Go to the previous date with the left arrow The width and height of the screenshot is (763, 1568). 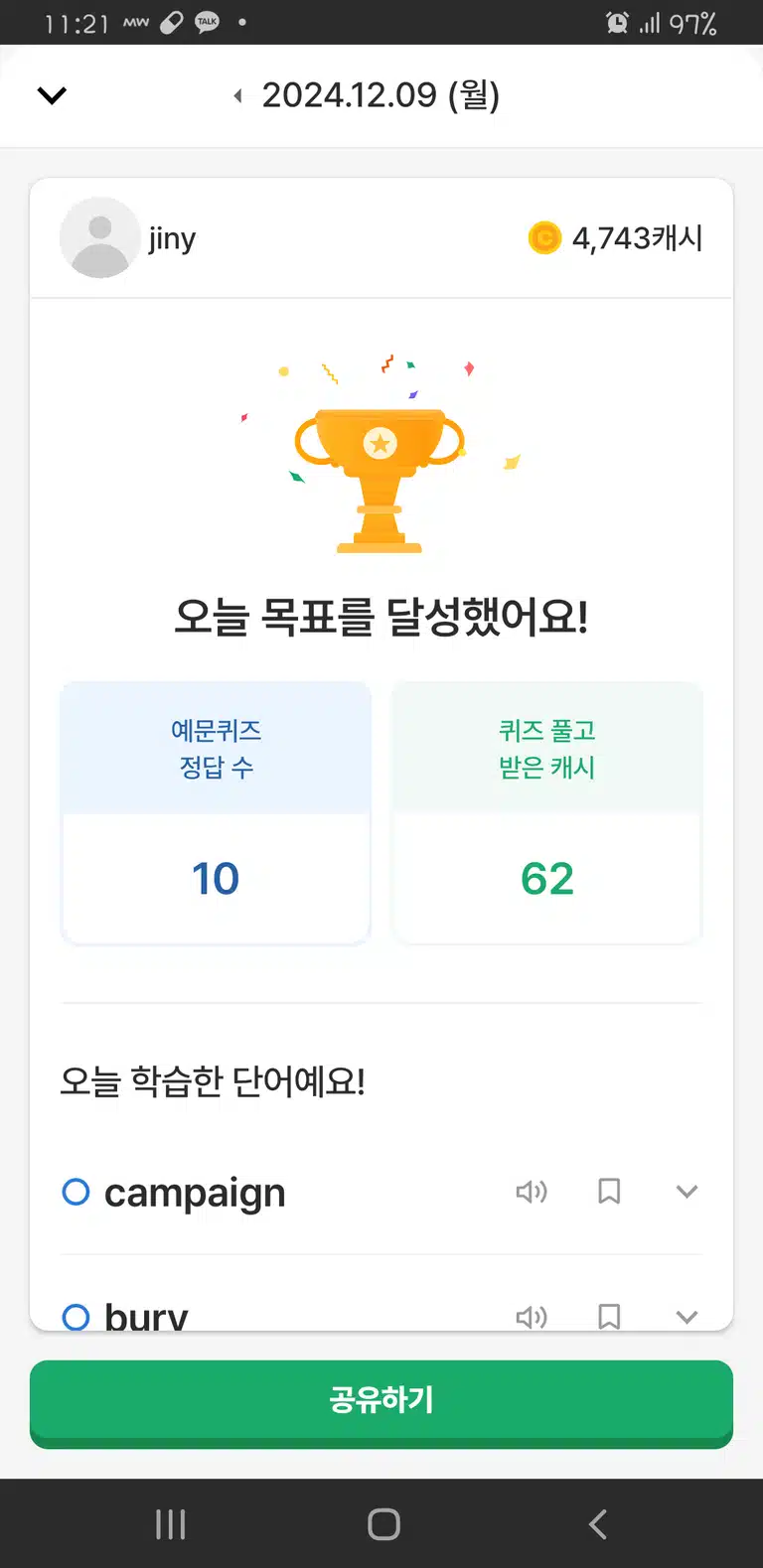click(237, 95)
